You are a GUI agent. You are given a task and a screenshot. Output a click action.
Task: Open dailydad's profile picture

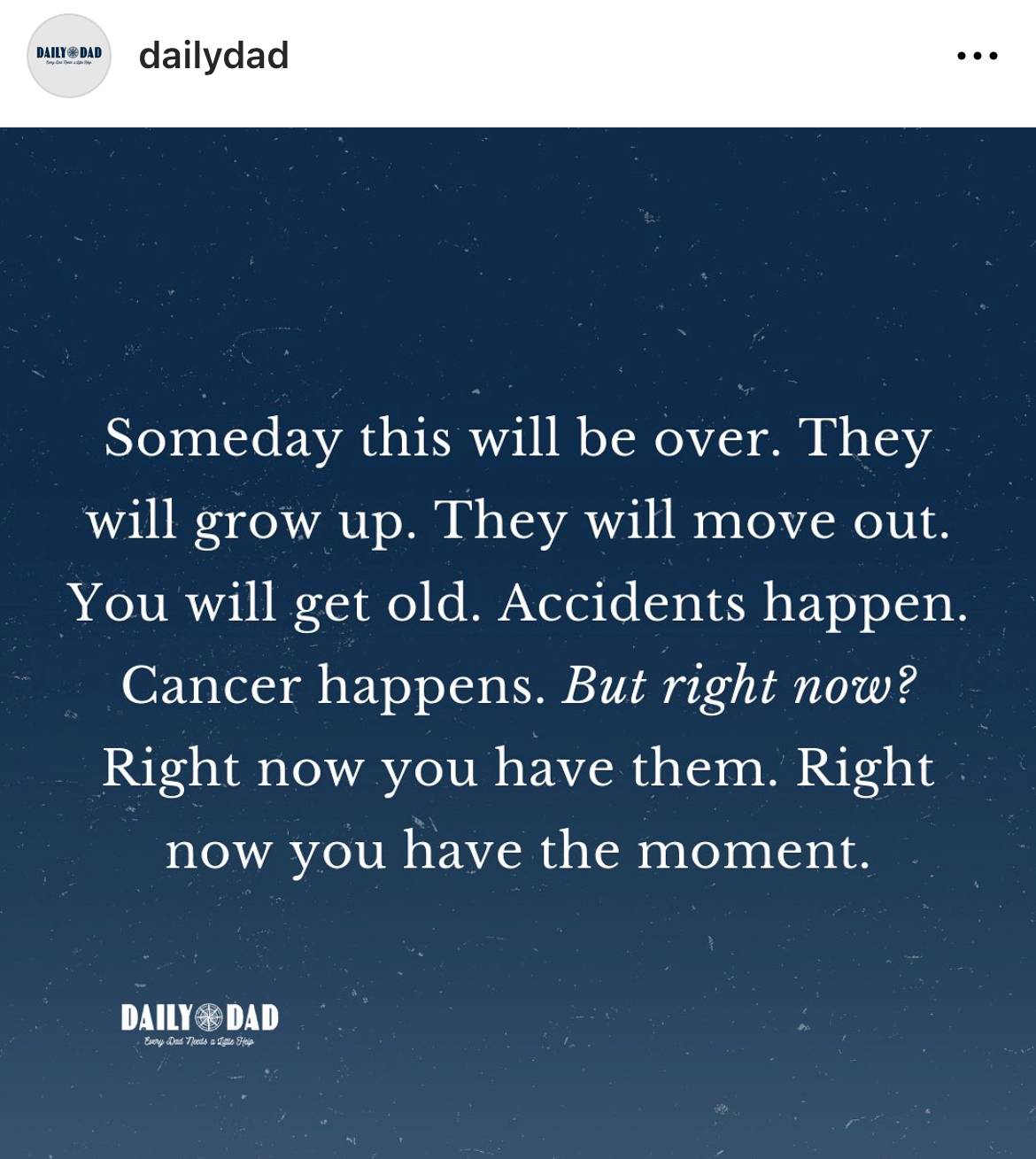(x=69, y=56)
